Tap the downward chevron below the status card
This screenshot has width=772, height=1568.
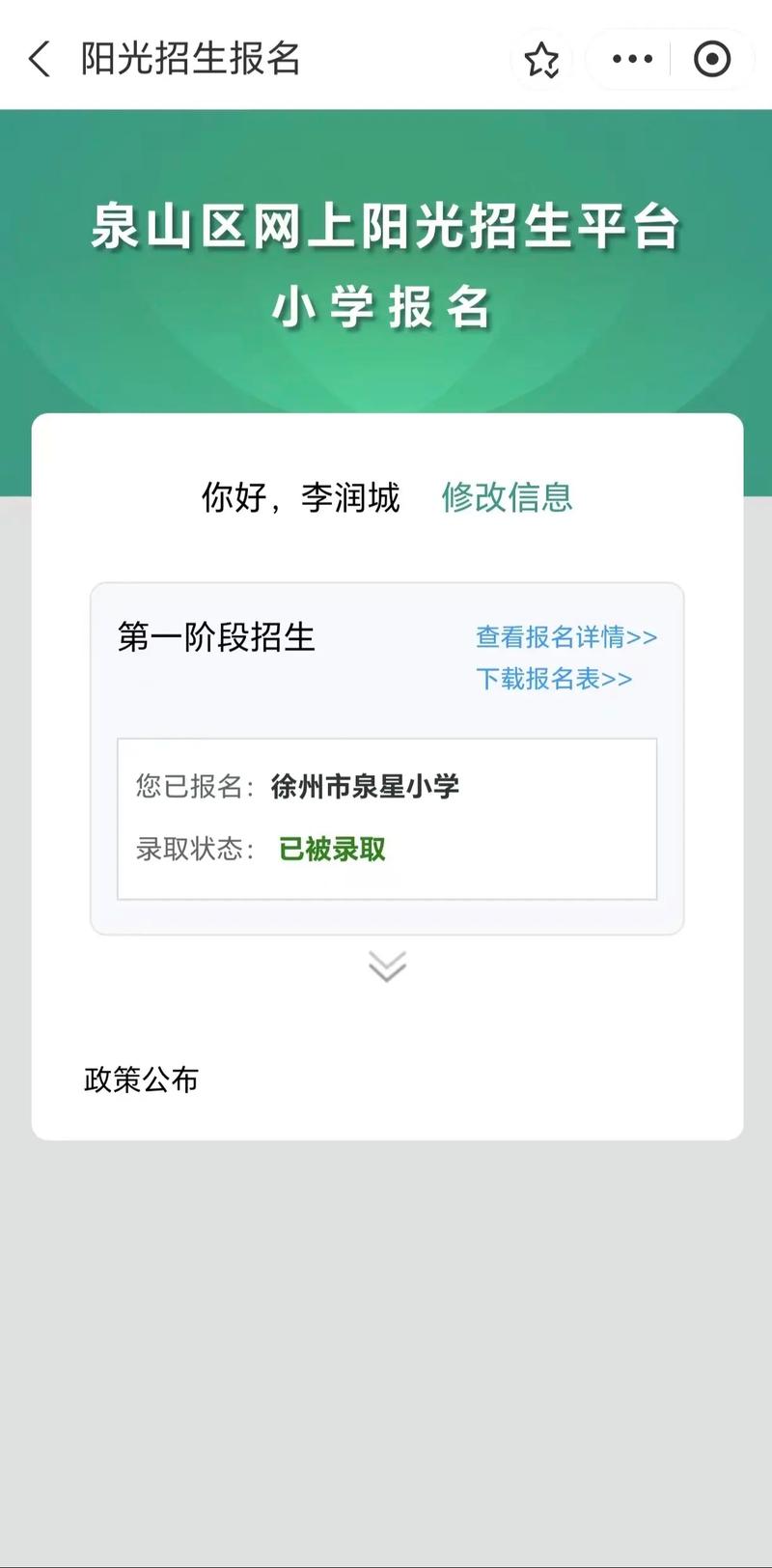(386, 966)
